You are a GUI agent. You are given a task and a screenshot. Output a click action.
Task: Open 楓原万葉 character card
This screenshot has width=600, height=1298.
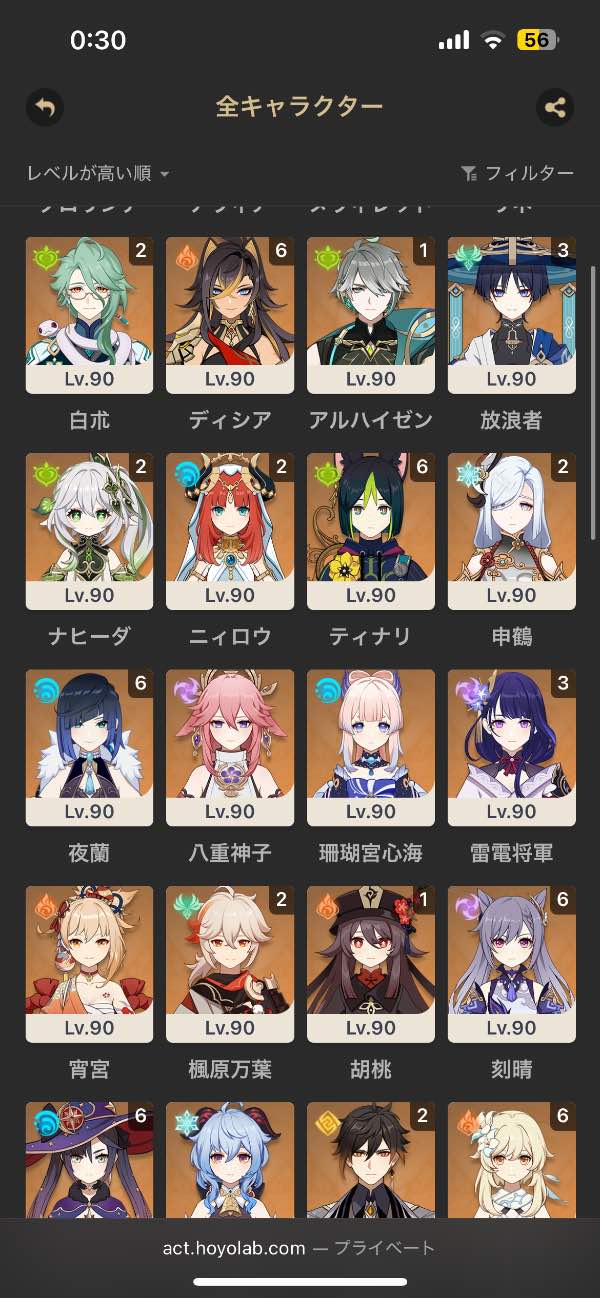pos(230,963)
